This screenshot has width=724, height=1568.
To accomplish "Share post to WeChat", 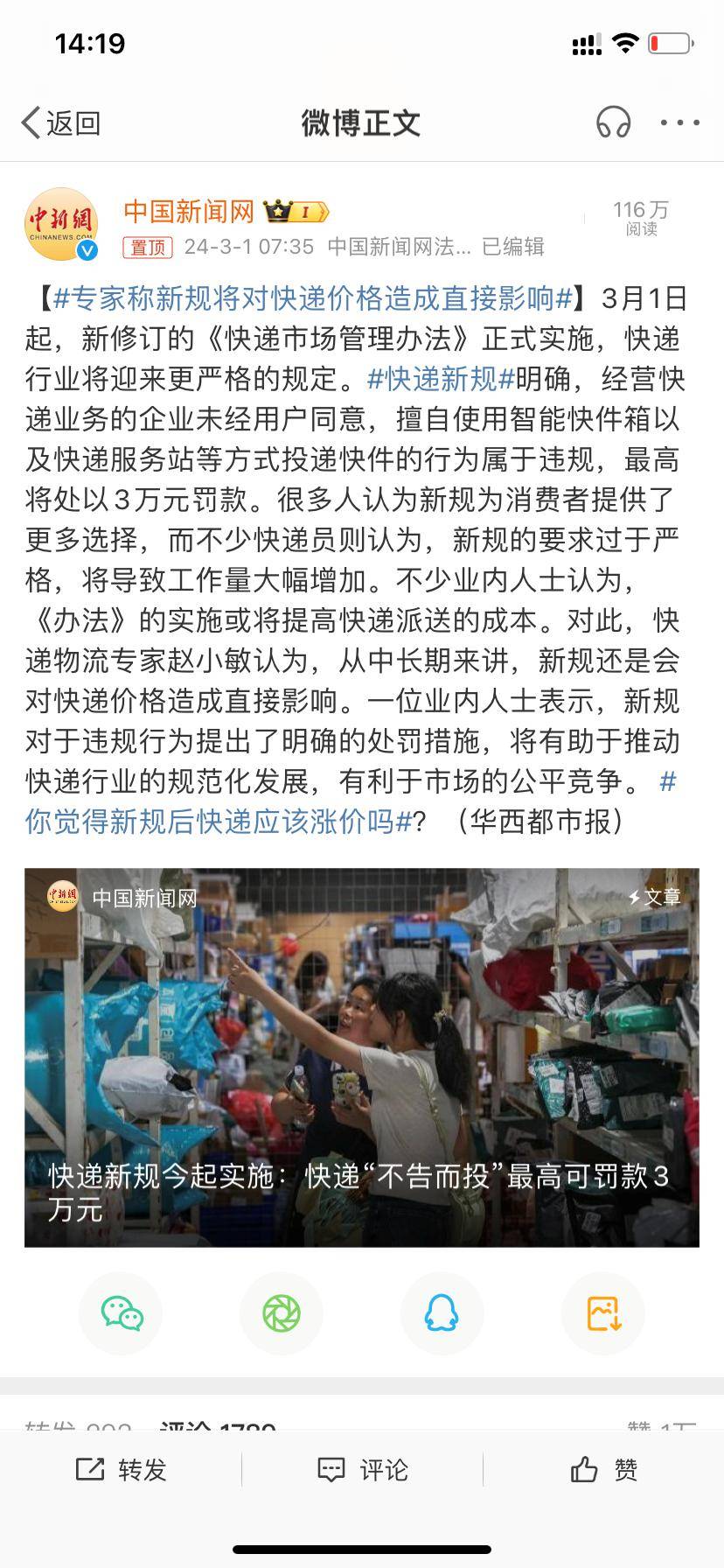I will [122, 1313].
